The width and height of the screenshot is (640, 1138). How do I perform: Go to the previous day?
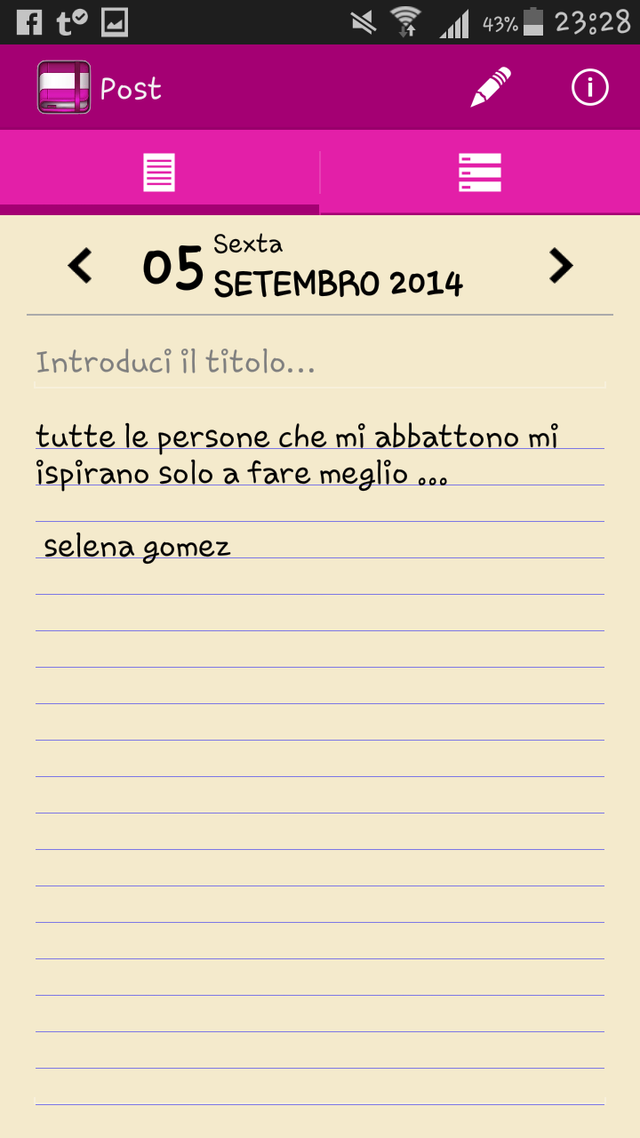coord(80,266)
